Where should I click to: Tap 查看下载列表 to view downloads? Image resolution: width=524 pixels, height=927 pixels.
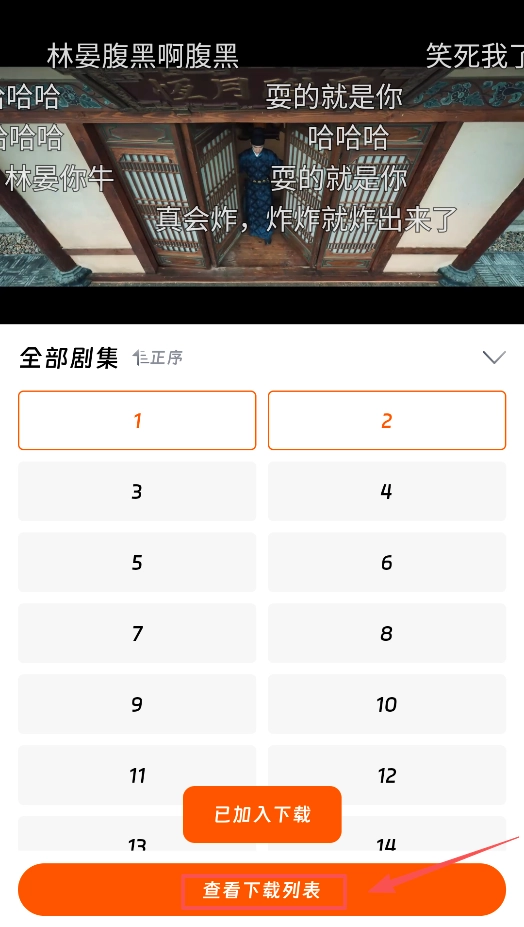tap(262, 890)
